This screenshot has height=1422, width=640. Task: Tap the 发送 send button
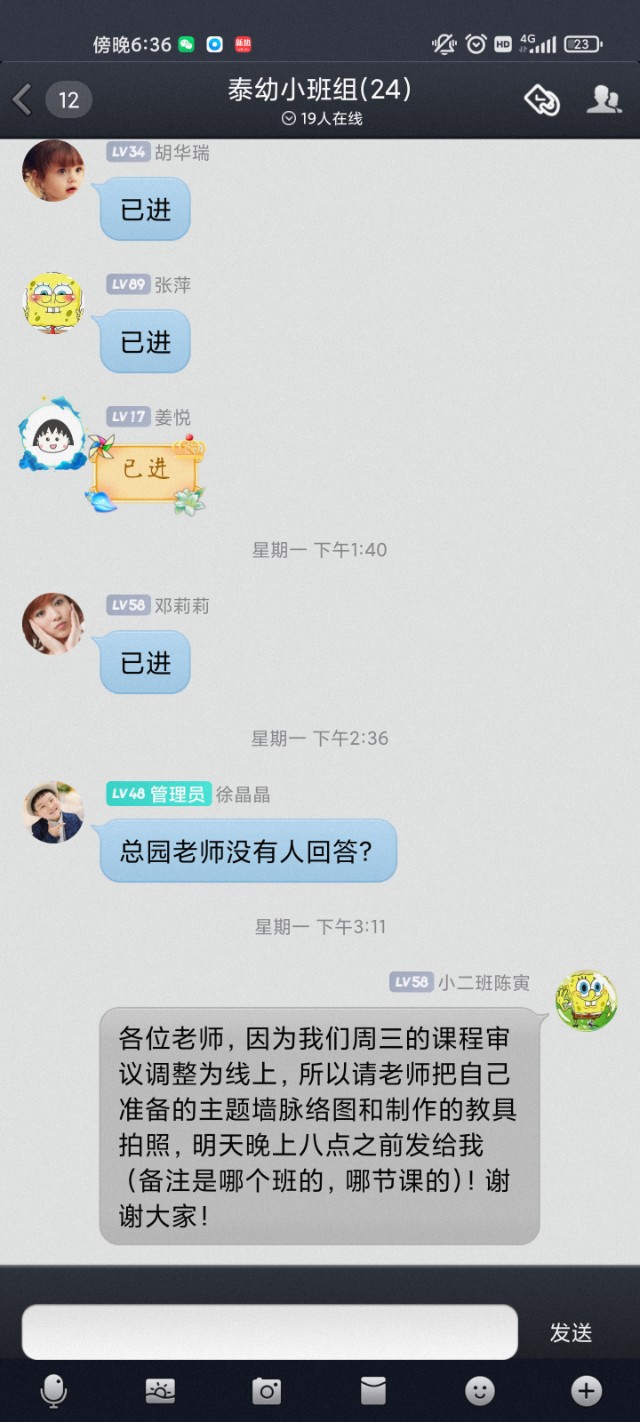(571, 1333)
